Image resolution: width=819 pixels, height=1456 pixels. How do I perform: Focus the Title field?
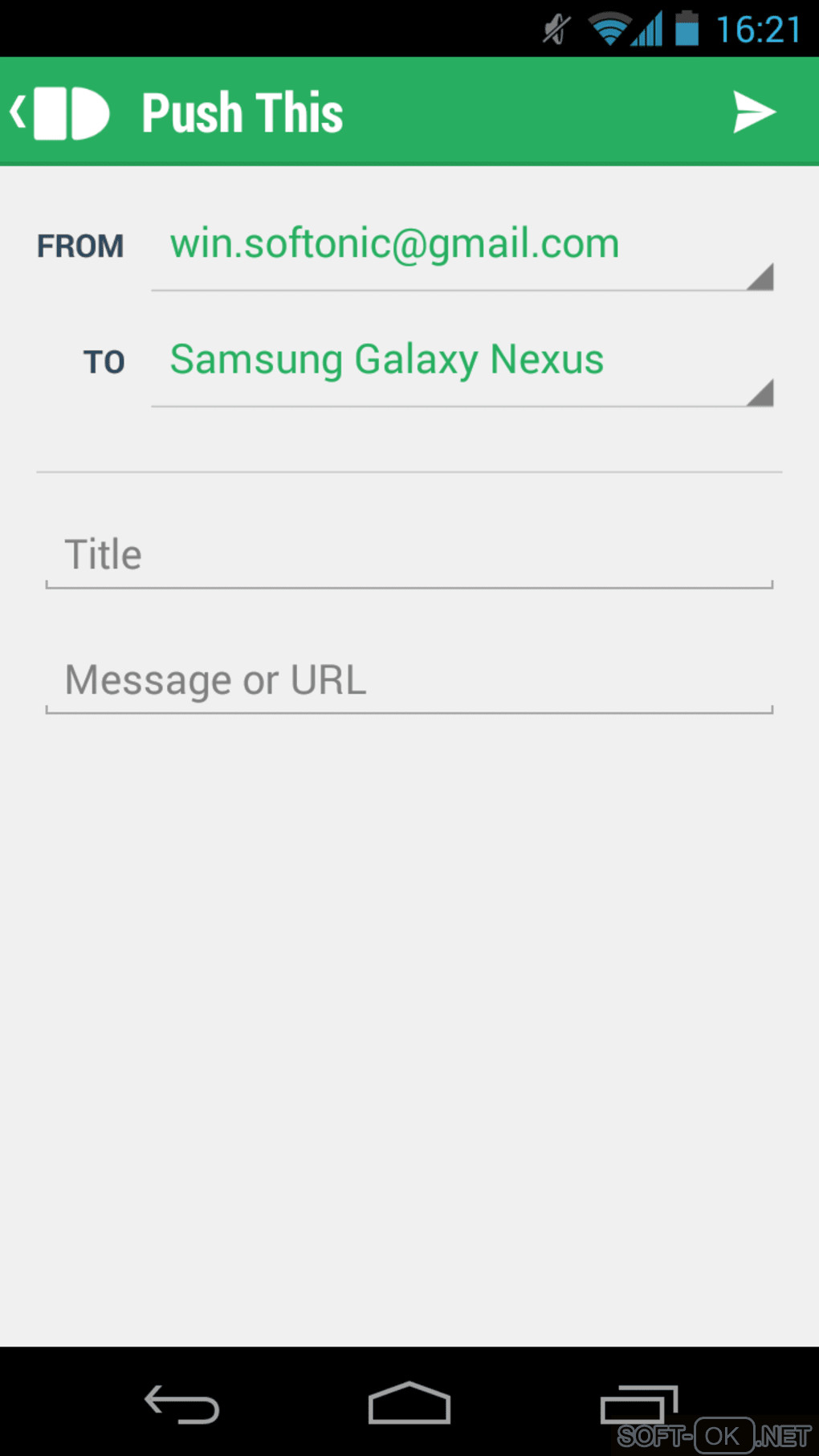409,556
